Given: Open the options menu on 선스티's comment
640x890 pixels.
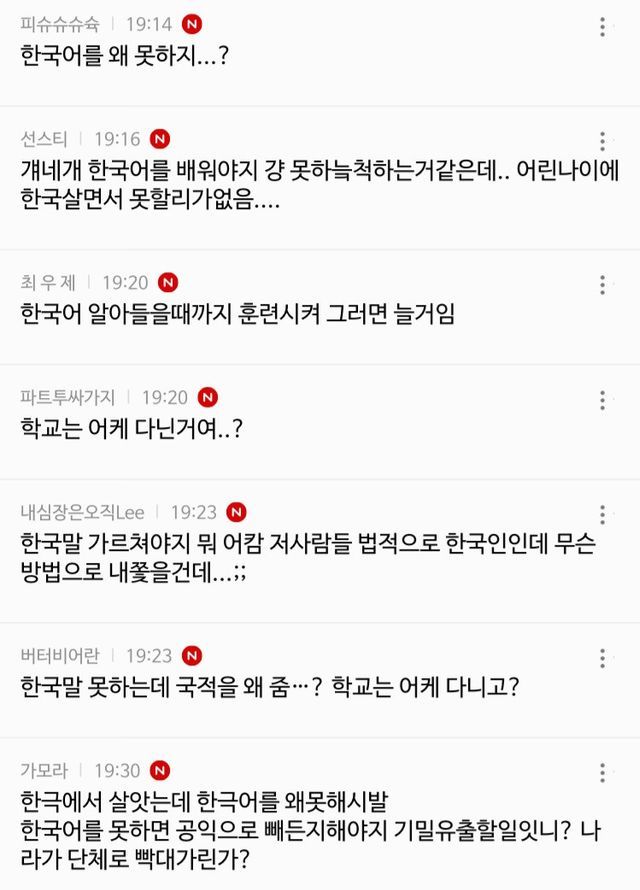Looking at the screenshot, I should pos(601,141).
